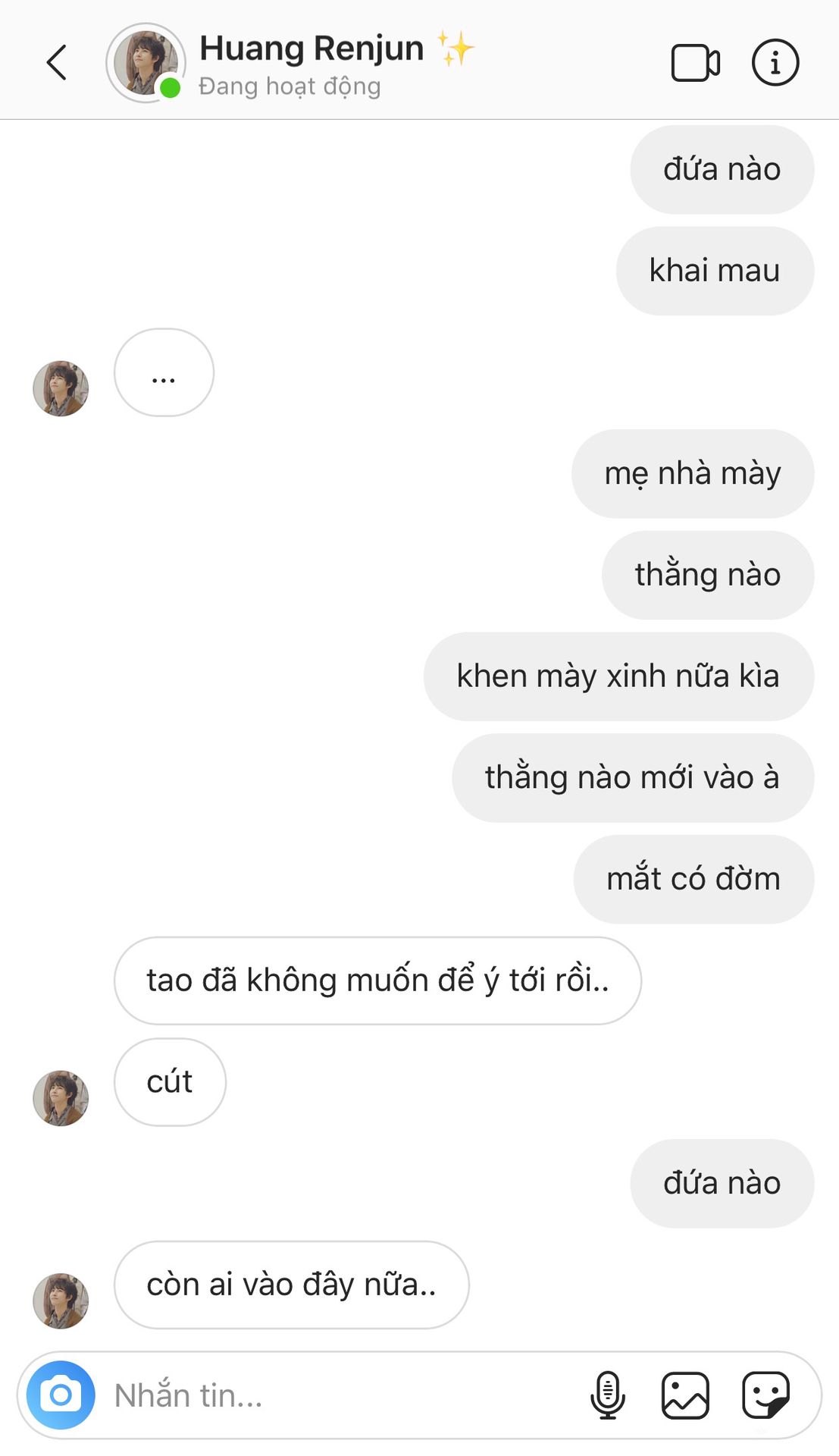Focus the Nhắn tin message field

(x=341, y=1395)
